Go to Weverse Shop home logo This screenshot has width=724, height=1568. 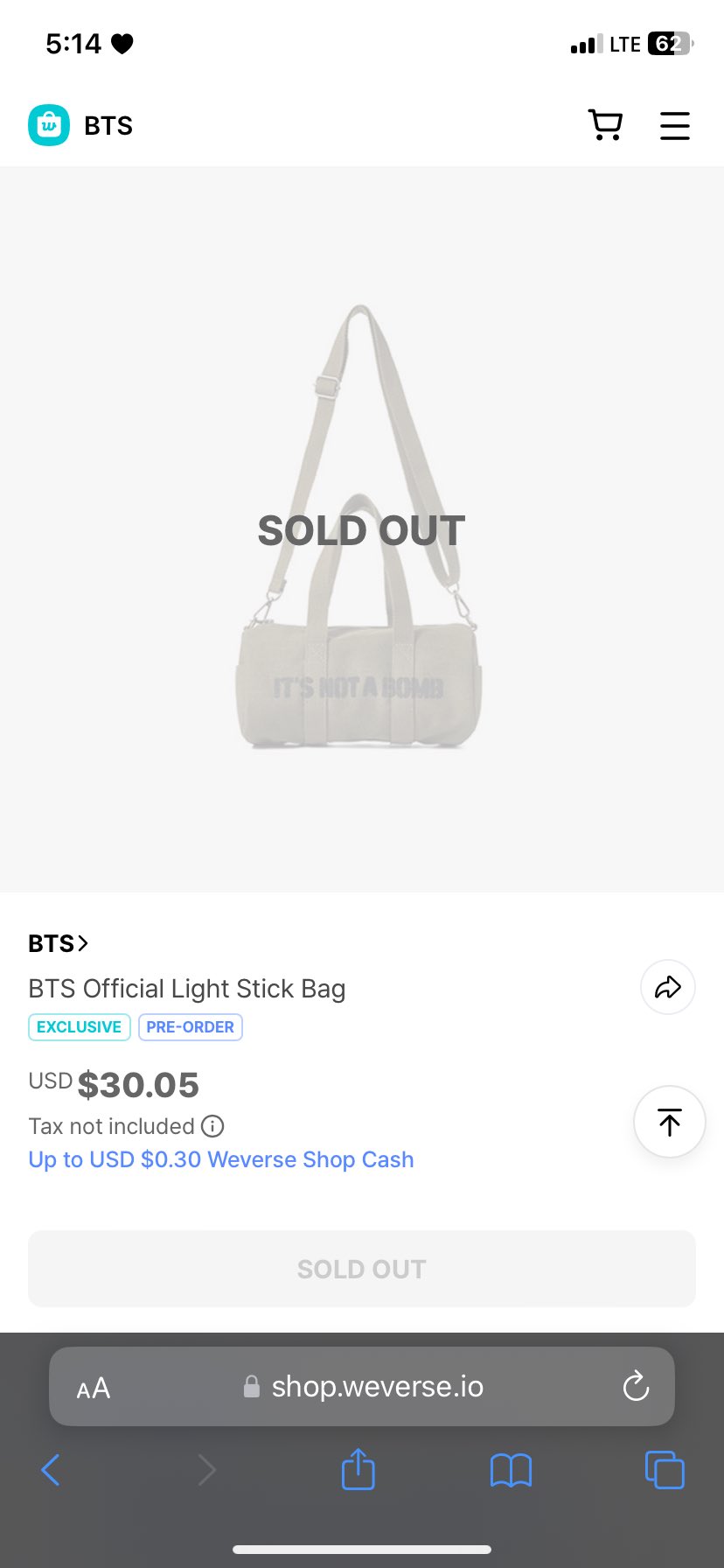[49, 125]
